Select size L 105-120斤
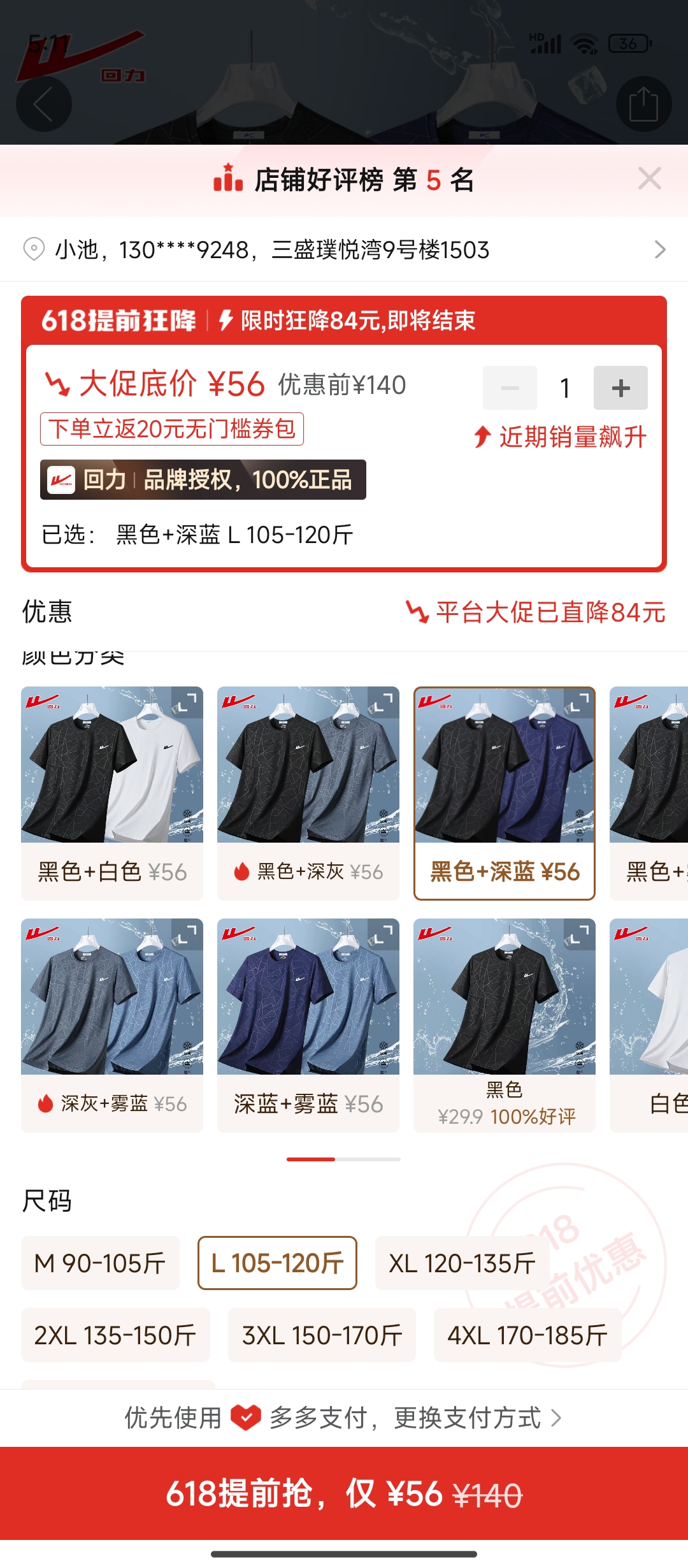The height and width of the screenshot is (1568, 688). coord(277,1263)
